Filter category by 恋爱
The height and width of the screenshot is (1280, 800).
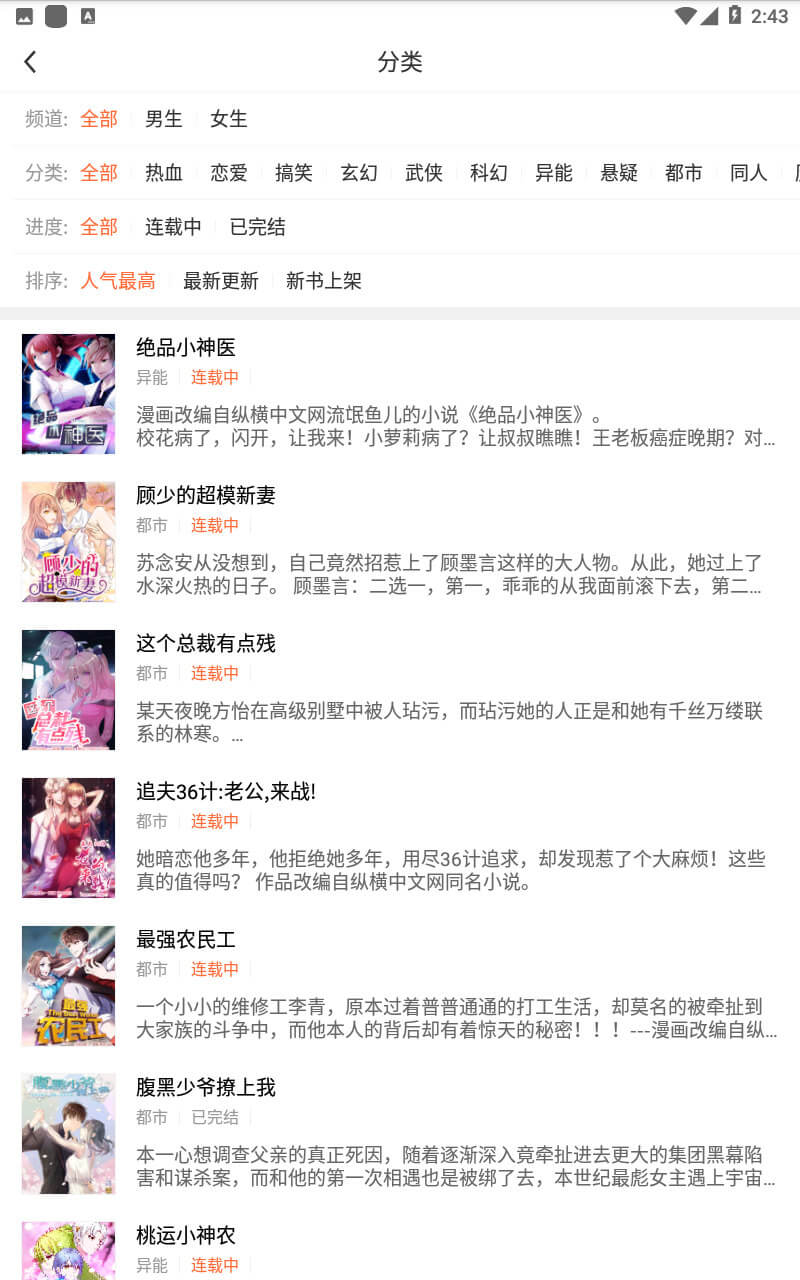click(x=229, y=173)
